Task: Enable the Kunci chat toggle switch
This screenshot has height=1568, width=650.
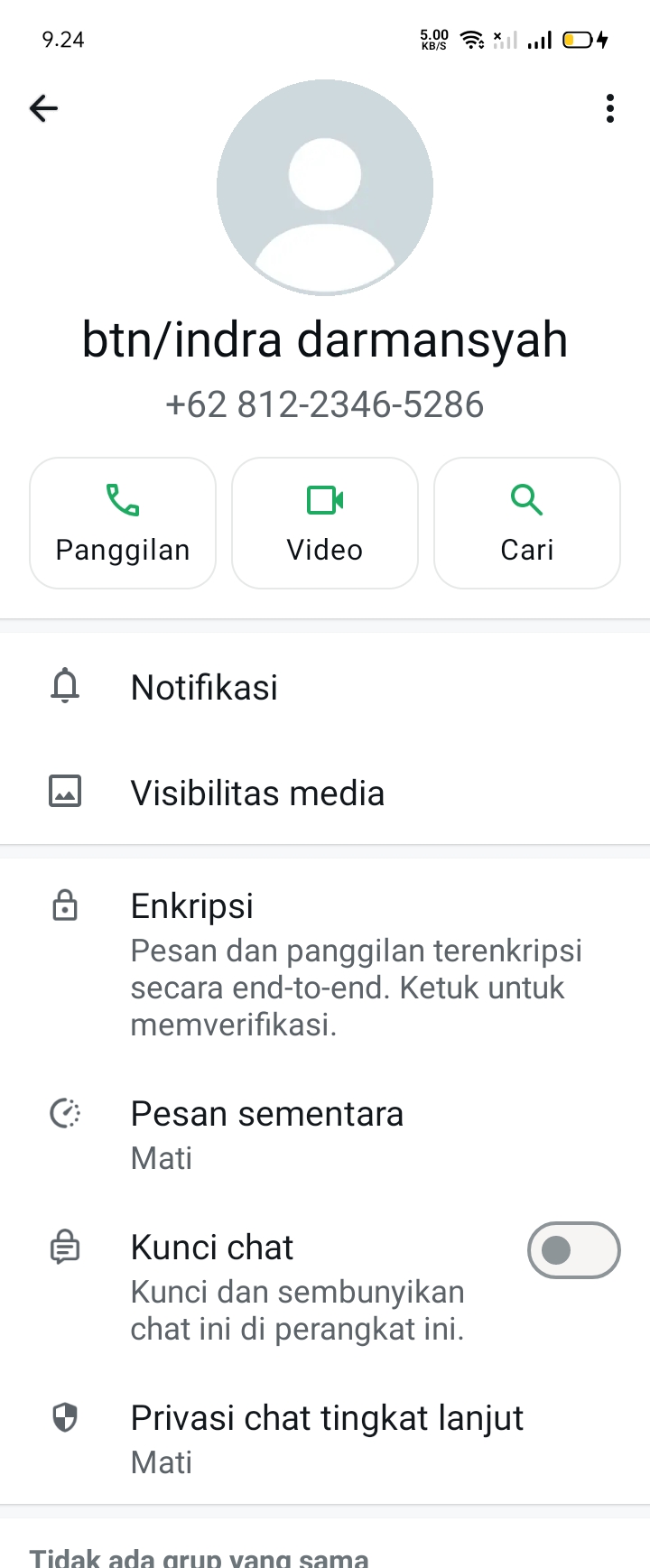Action: [573, 1249]
